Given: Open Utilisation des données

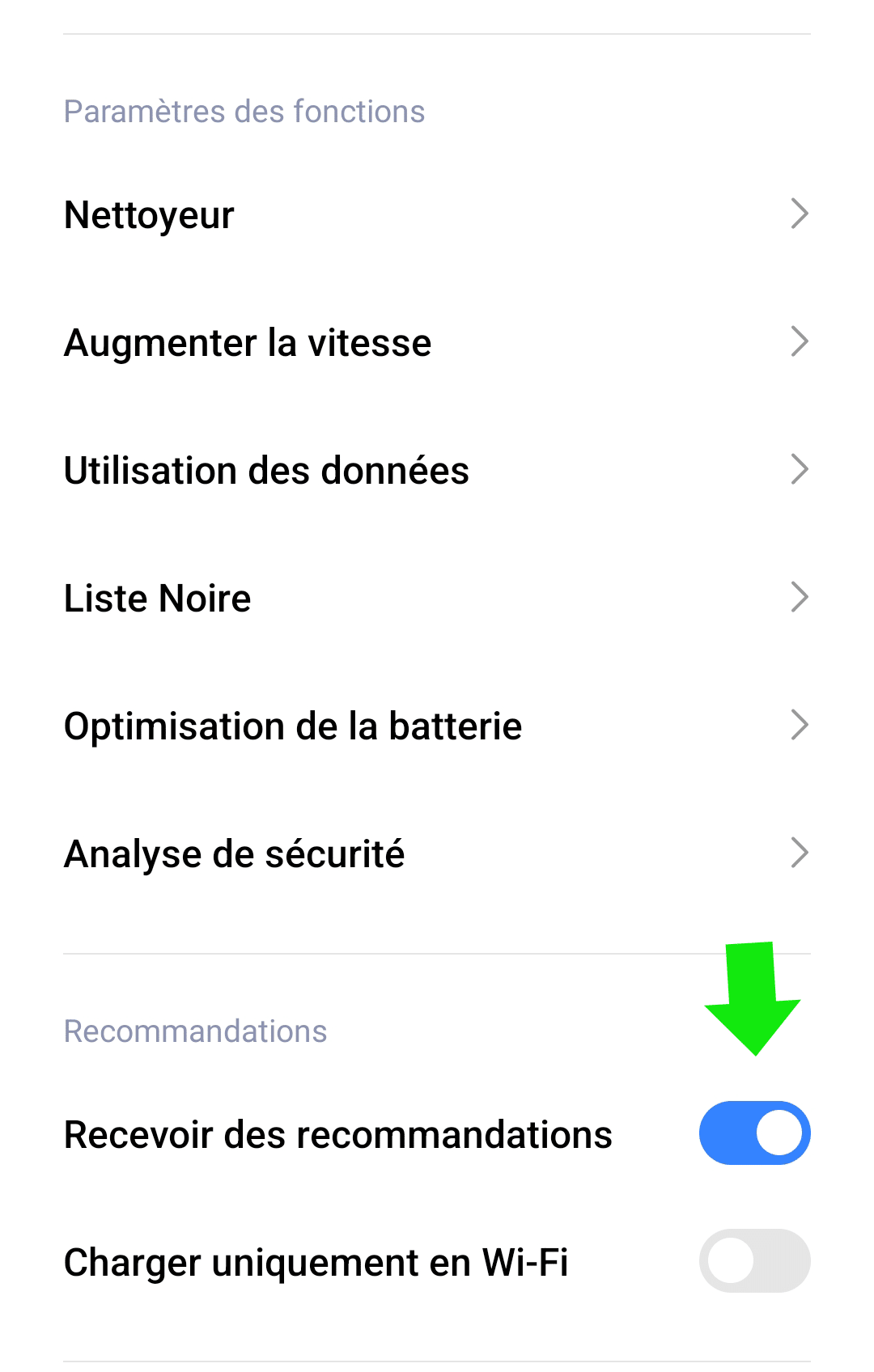Looking at the screenshot, I should (437, 470).
